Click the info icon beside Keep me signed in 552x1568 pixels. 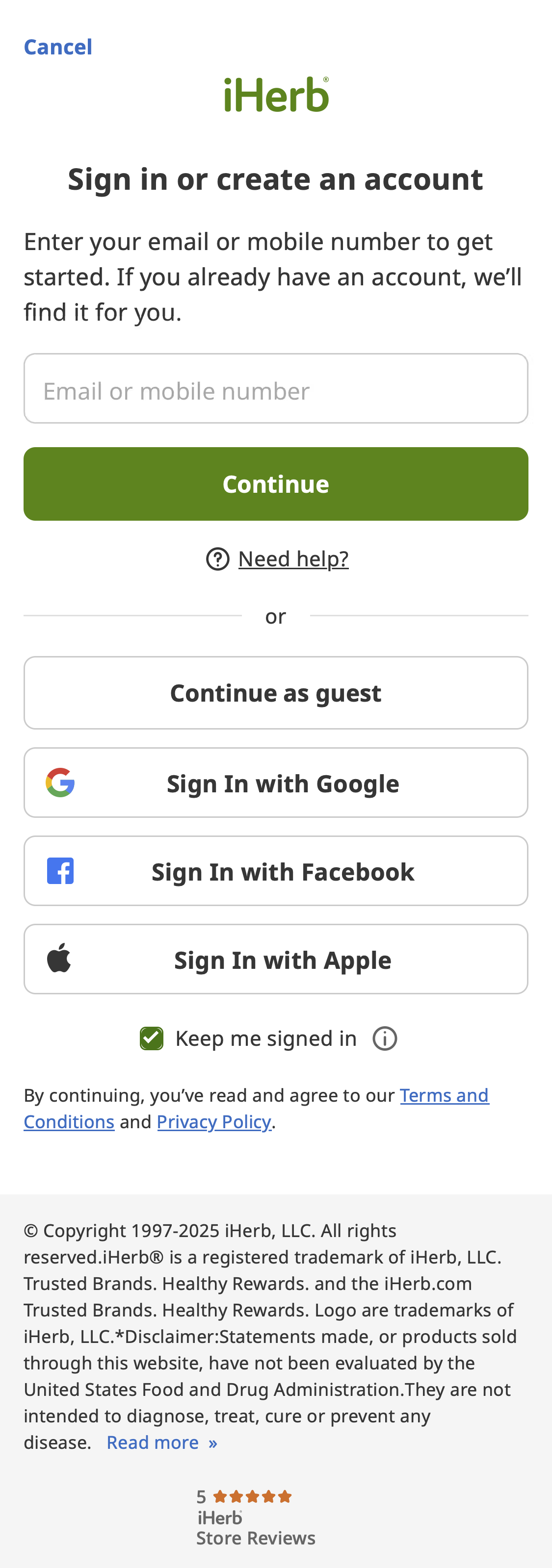coord(385,1038)
